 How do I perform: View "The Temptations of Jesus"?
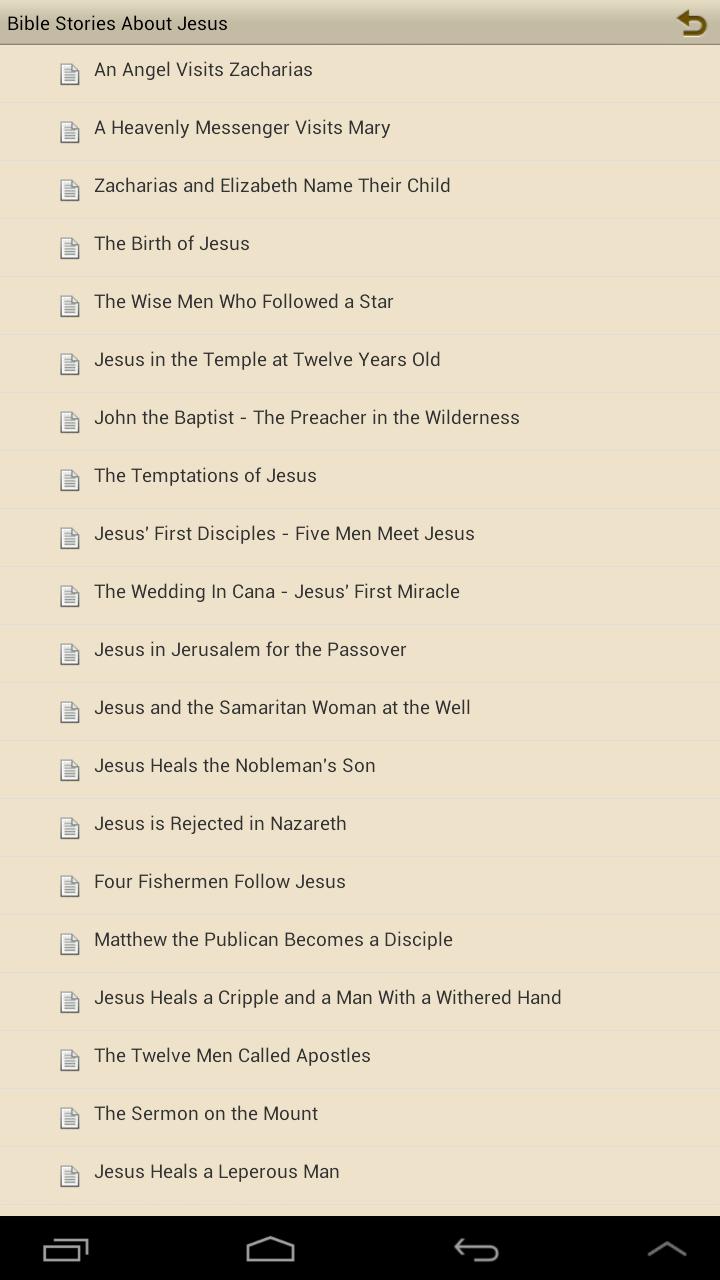(205, 476)
